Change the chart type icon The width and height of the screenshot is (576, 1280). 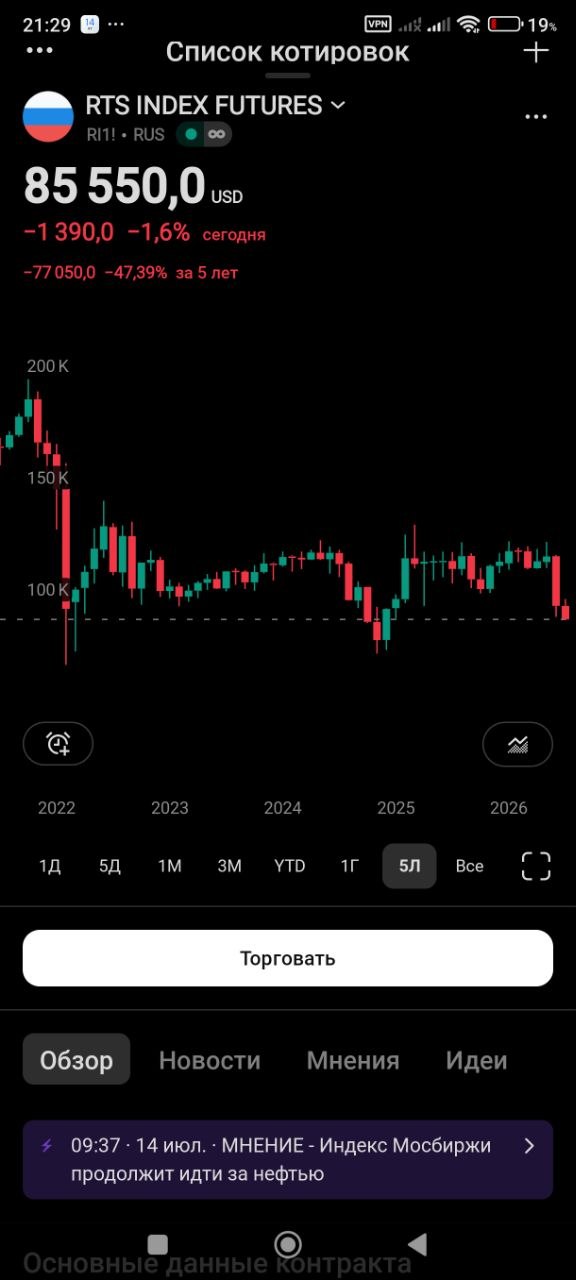click(517, 743)
